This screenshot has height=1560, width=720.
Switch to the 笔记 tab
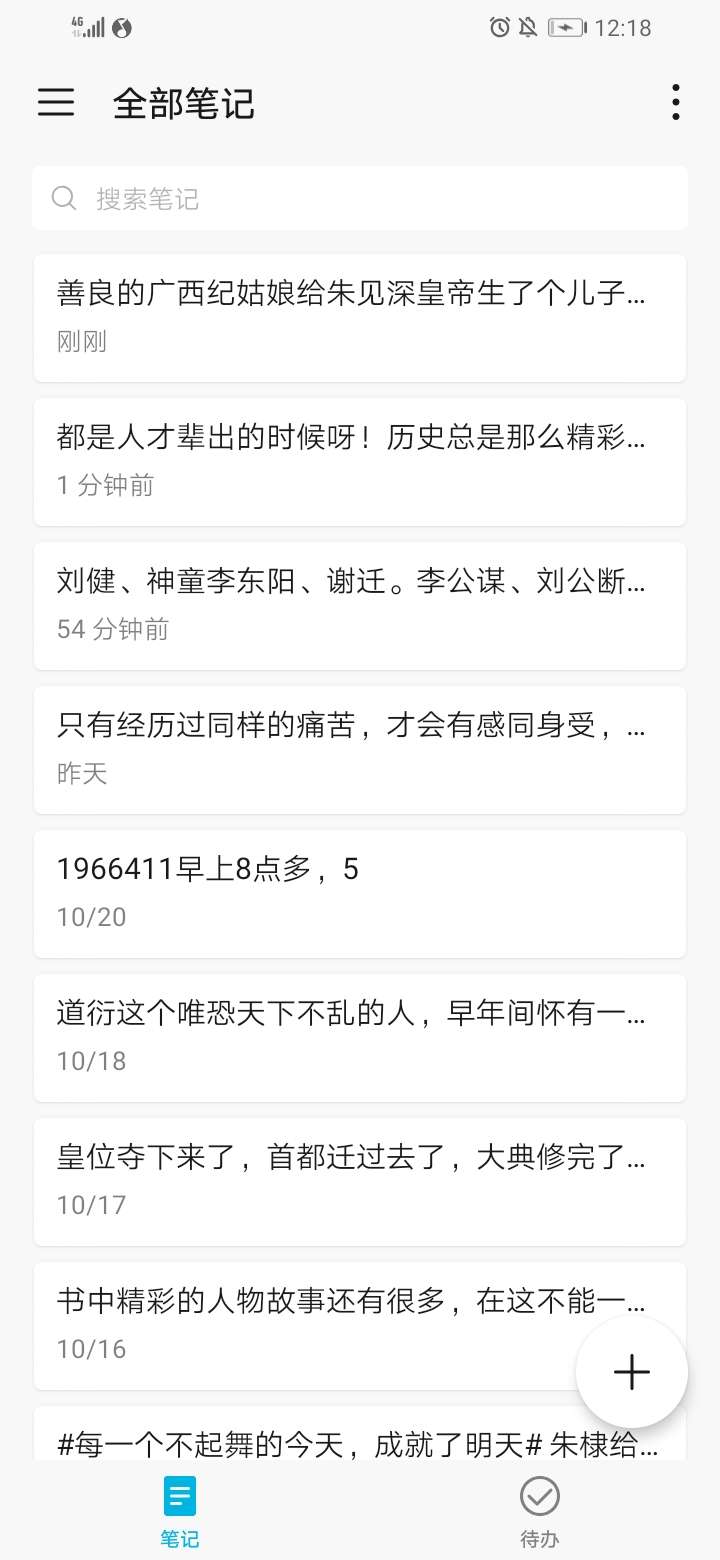point(179,1510)
